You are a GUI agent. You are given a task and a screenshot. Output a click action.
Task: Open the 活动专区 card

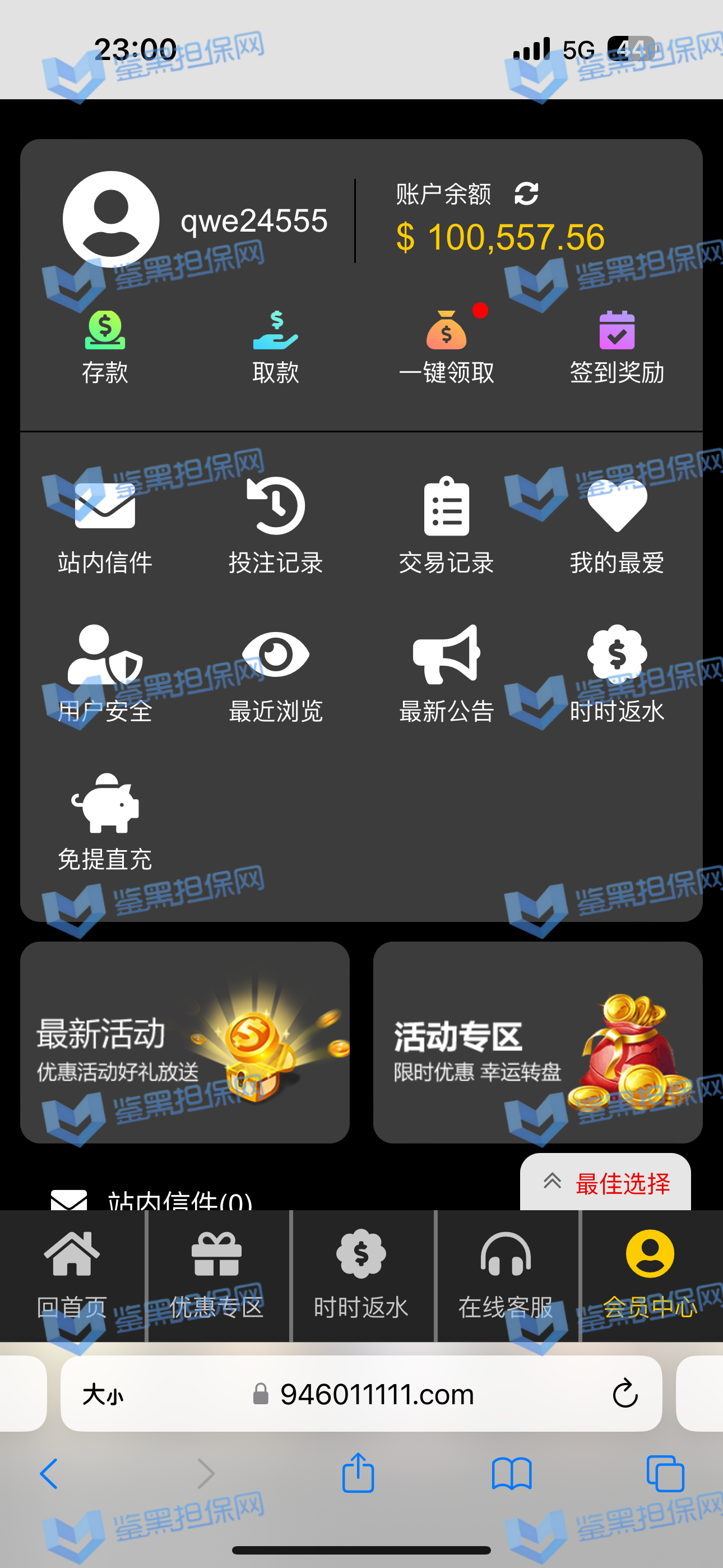pos(537,1042)
